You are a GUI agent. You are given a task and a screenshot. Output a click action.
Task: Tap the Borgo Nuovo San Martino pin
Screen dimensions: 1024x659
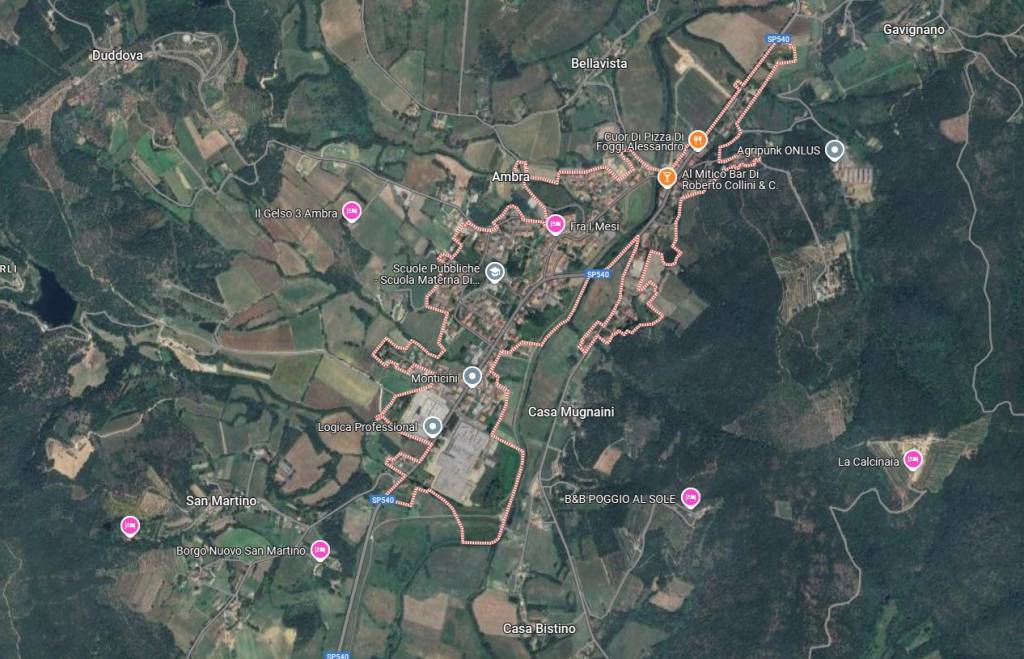click(319, 549)
